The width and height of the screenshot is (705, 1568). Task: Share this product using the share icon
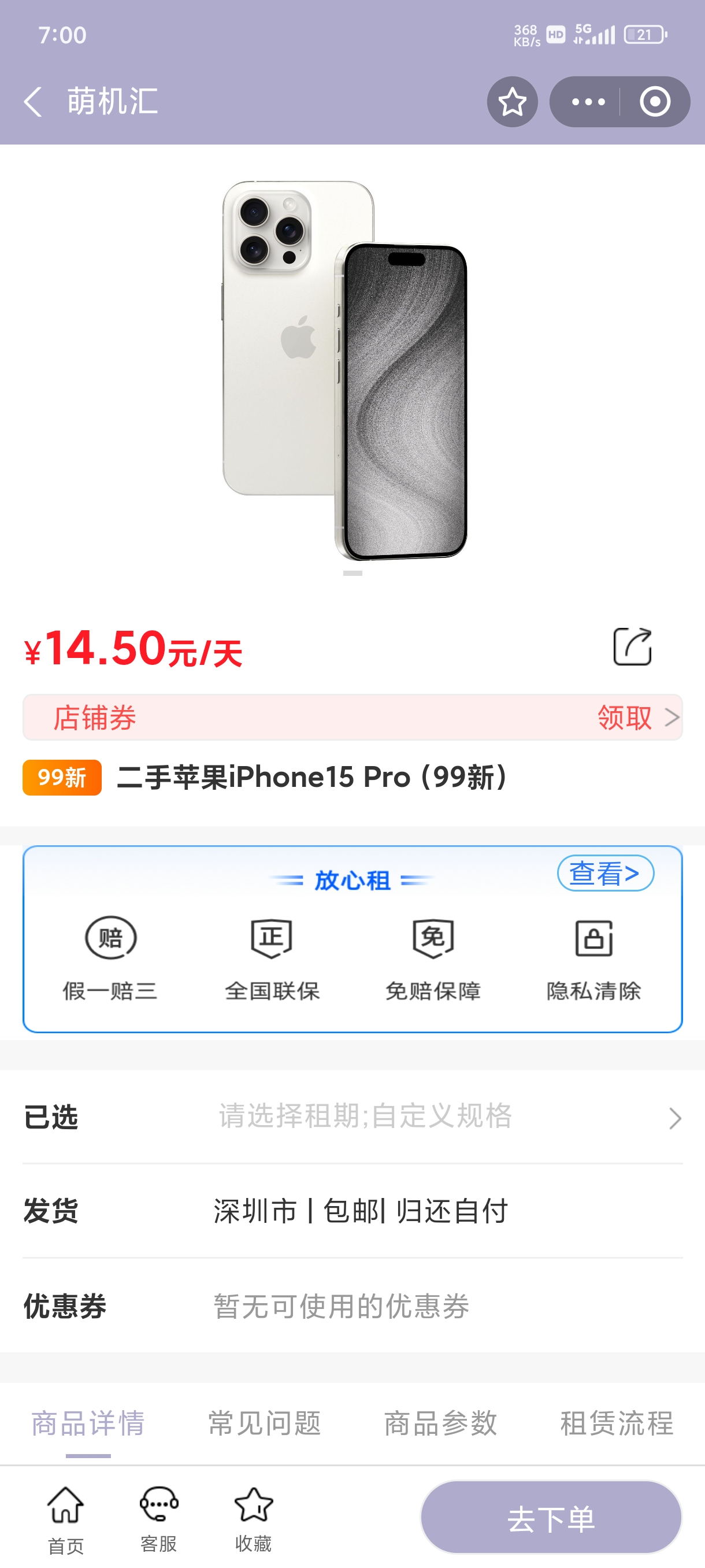pyautogui.click(x=633, y=646)
